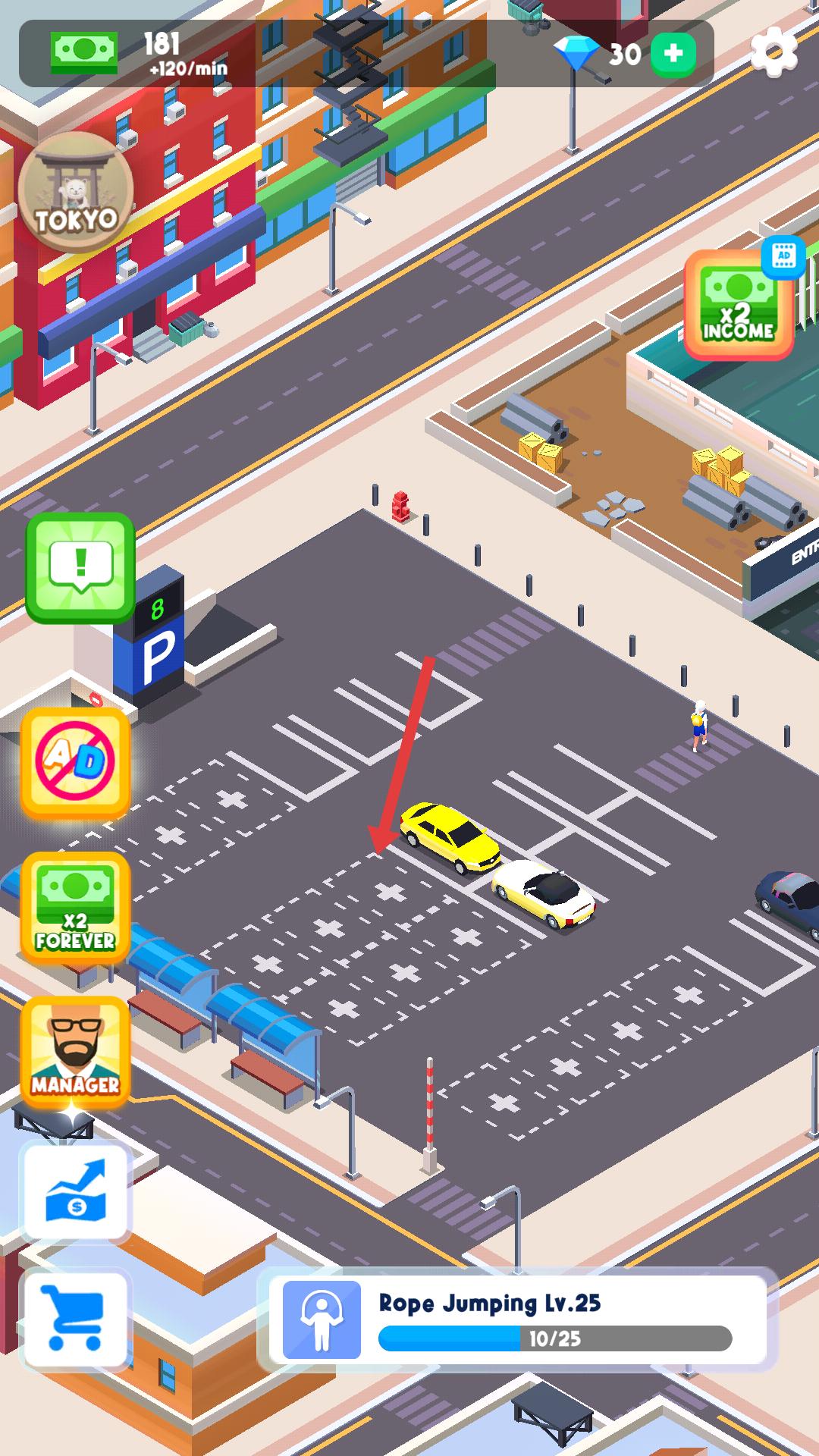The image size is (819, 1456).
Task: Open the Manager menu
Action: [x=75, y=1052]
